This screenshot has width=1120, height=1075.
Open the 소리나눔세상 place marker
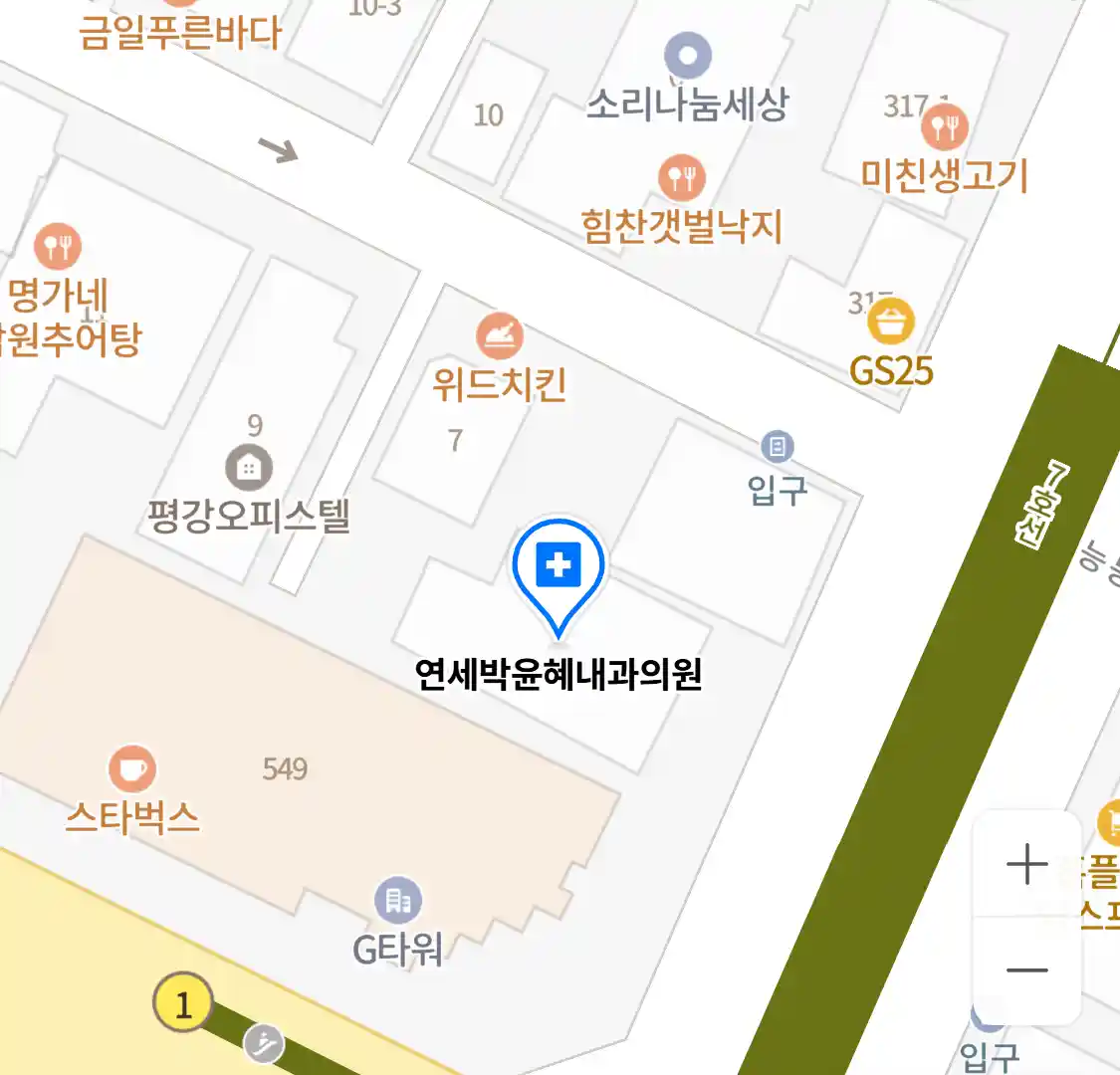click(687, 56)
